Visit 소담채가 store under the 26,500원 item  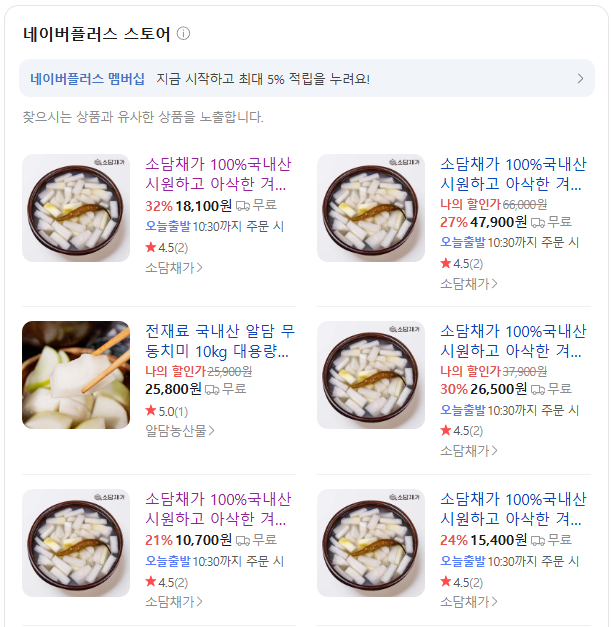[x=469, y=451]
